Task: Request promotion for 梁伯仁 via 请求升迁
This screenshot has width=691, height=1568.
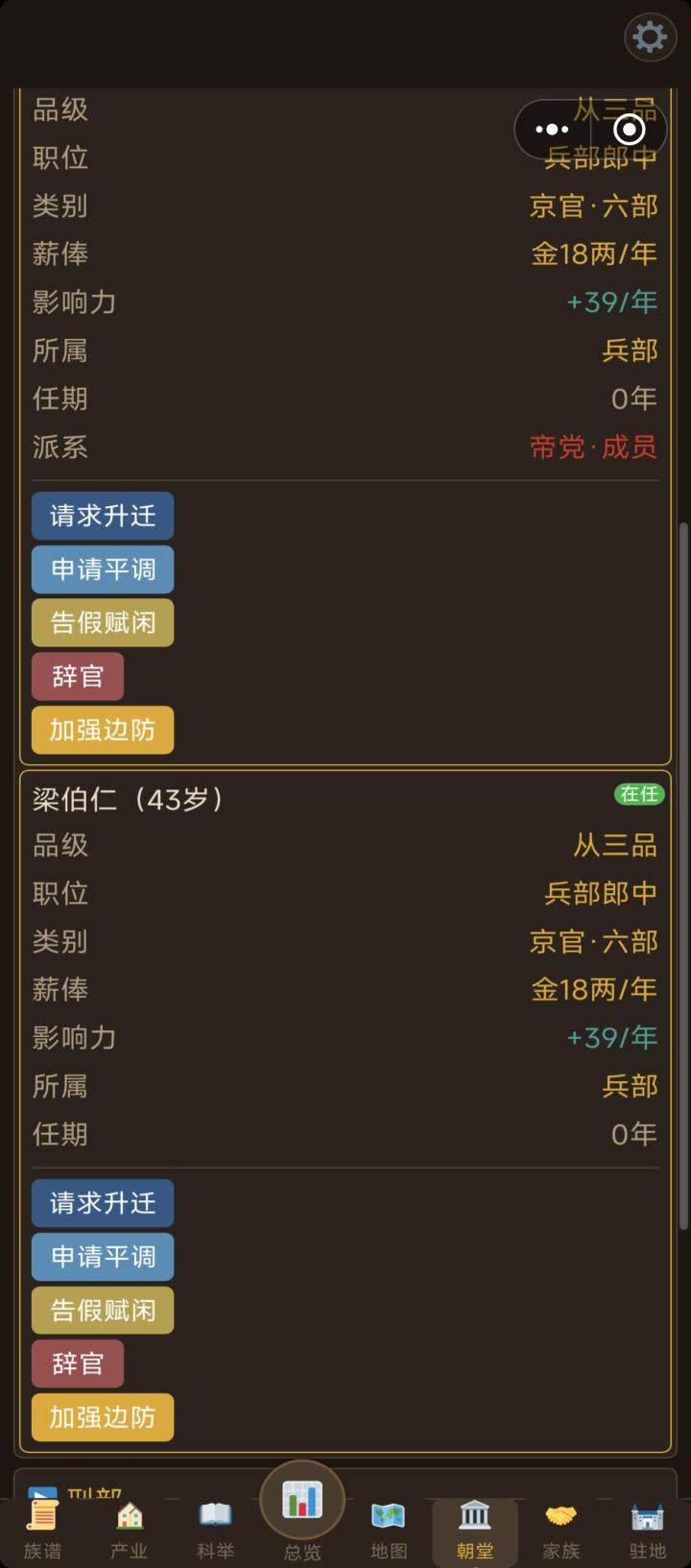Action: 102,1203
